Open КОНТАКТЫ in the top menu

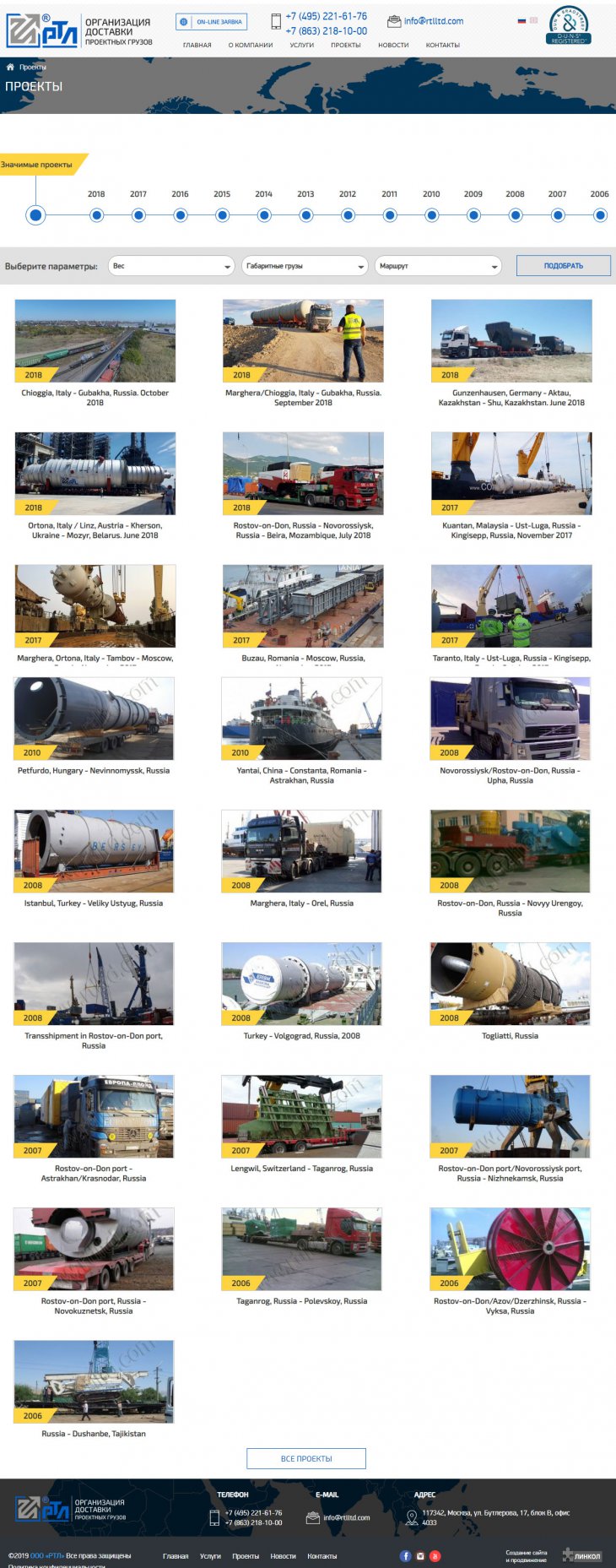443,45
